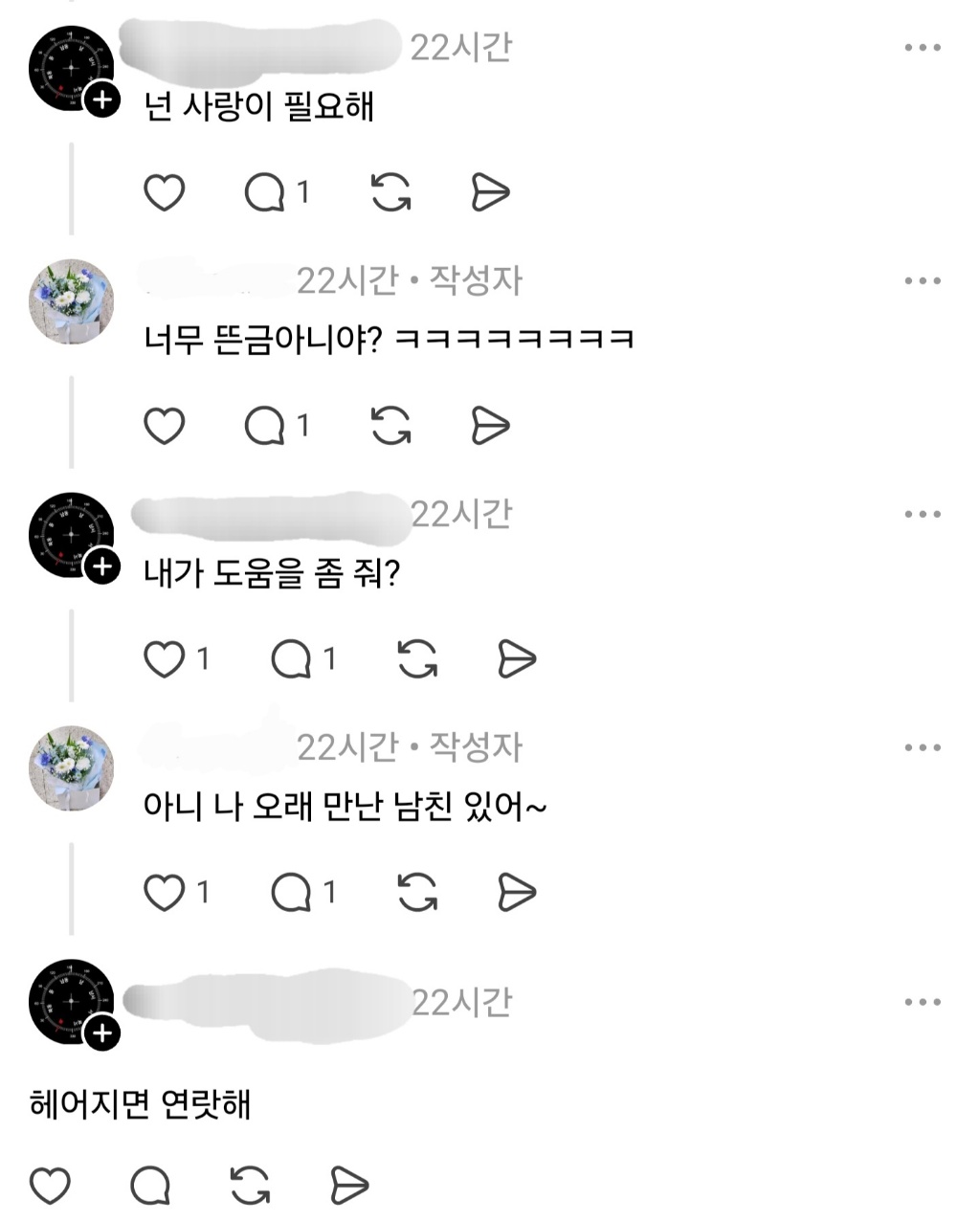The width and height of the screenshot is (980, 1222).
Task: Like the comment '헤어지면 연락해'
Action: click(50, 1186)
